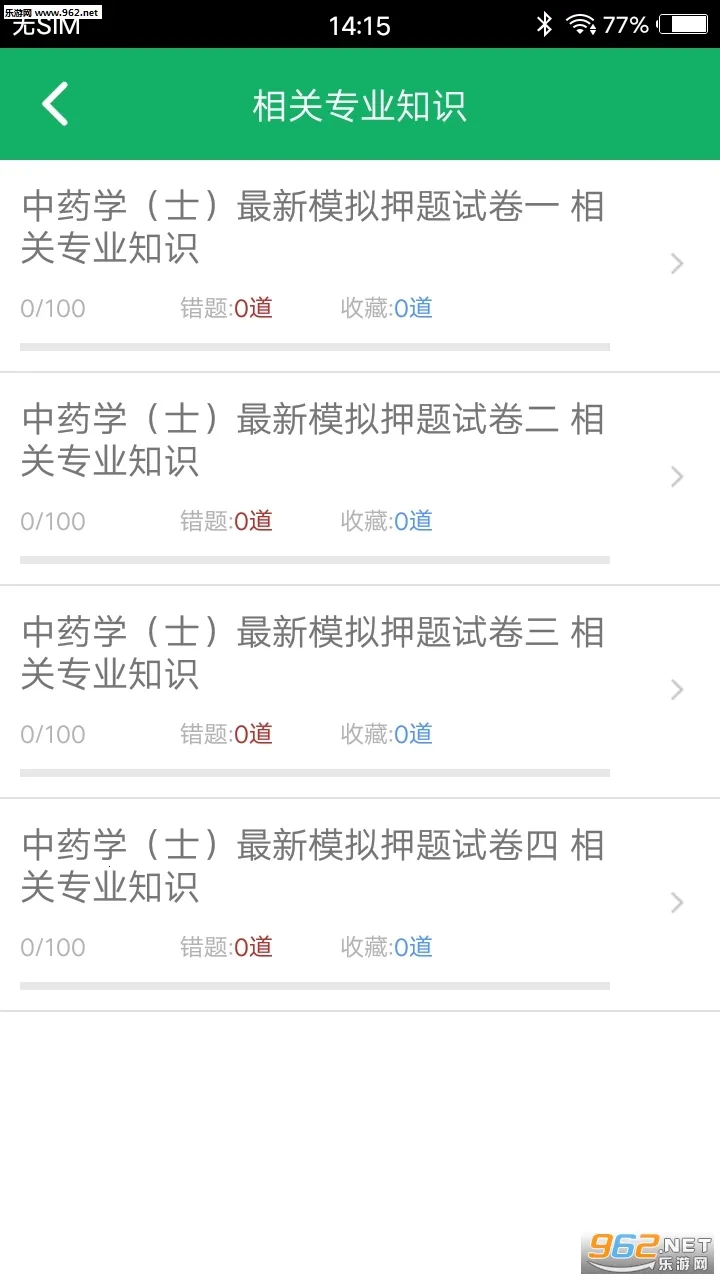This screenshot has width=720, height=1280.
Task: Click 收藏:0道 on 试卷二
Action: coord(388,521)
